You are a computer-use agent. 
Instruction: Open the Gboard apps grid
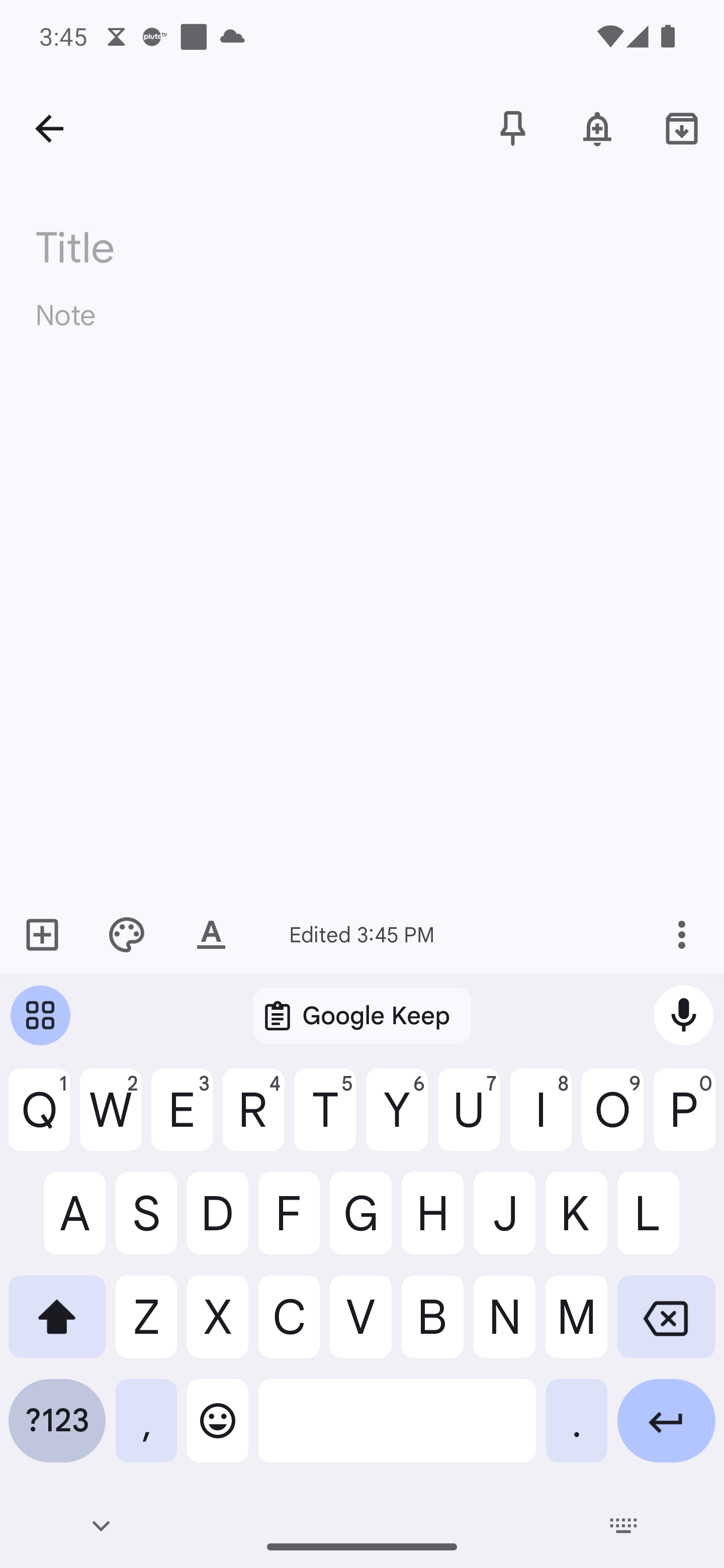tap(40, 1015)
